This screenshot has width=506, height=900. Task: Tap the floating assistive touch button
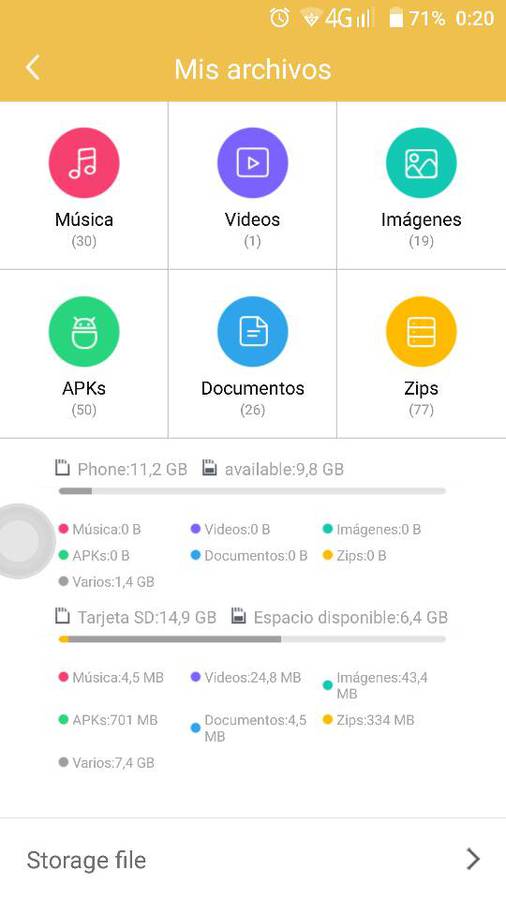[20, 541]
